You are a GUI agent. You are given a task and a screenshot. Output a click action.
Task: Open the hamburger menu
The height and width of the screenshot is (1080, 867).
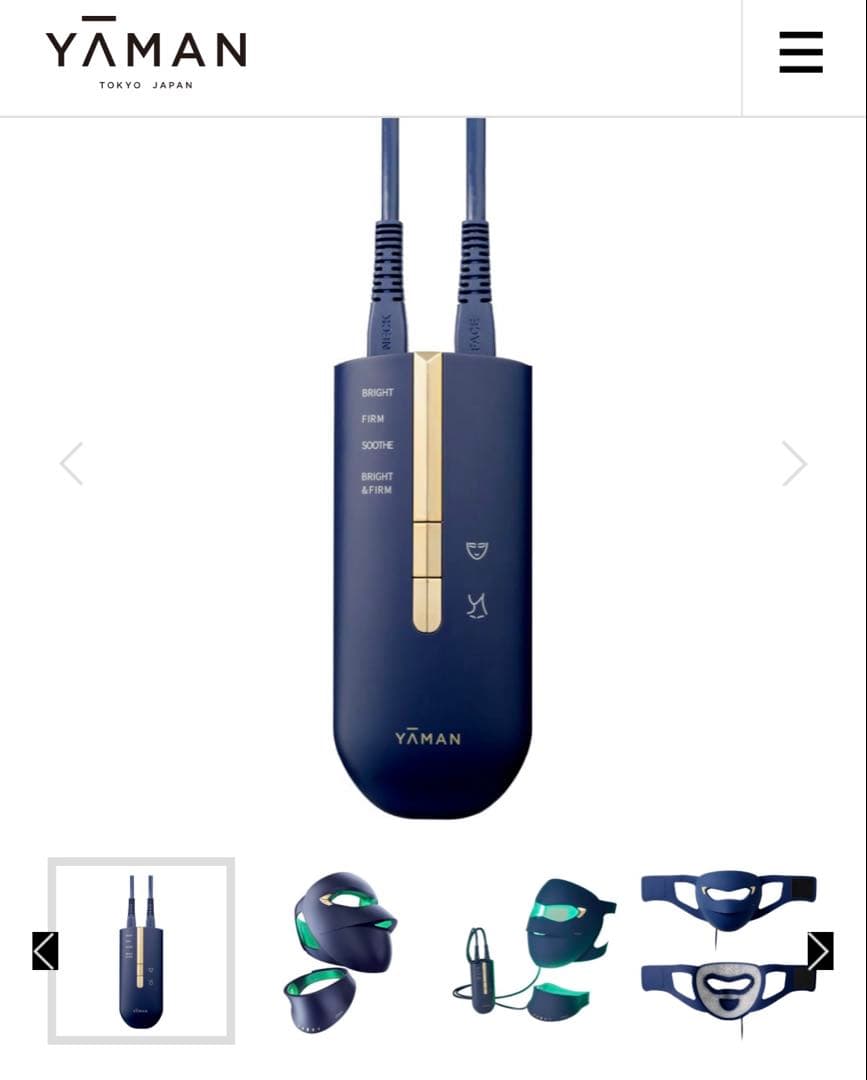pos(800,52)
